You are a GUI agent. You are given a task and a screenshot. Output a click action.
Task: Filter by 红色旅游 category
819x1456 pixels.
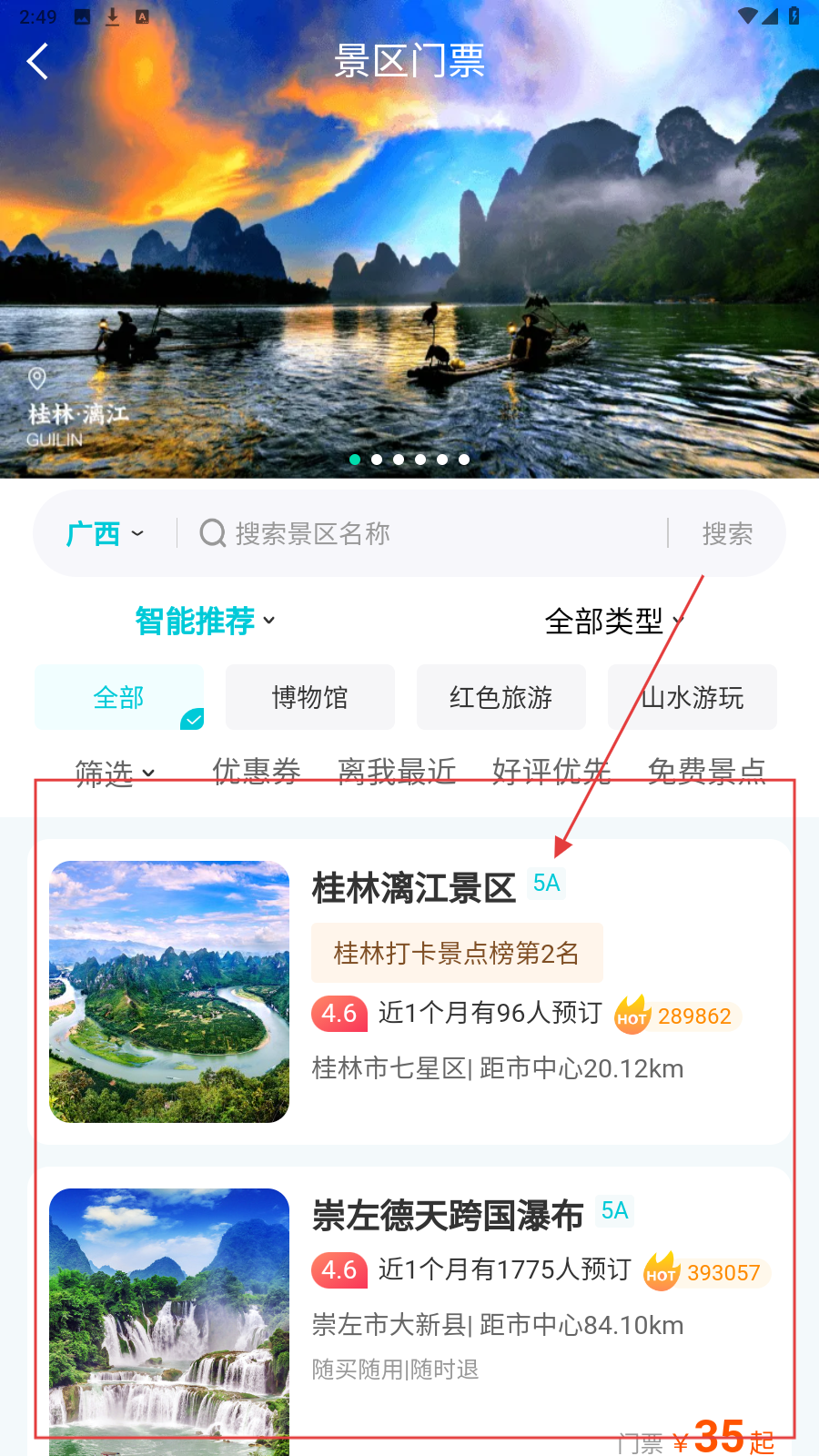(x=500, y=697)
